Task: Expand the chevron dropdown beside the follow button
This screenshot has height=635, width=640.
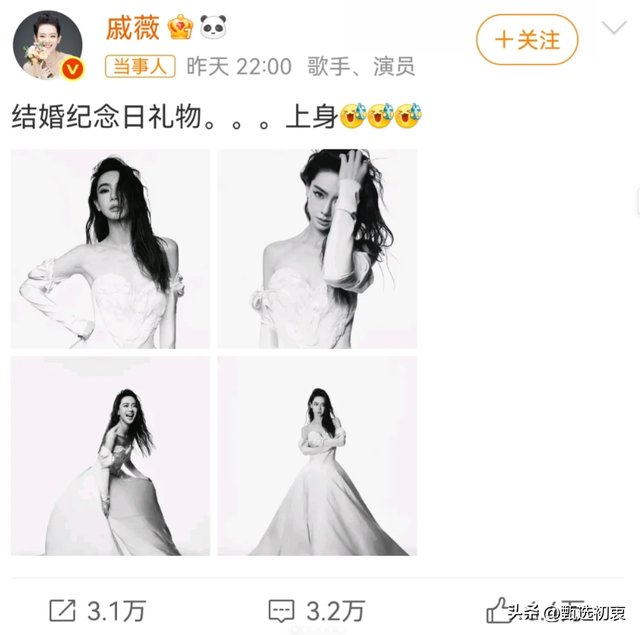Action: (x=613, y=29)
